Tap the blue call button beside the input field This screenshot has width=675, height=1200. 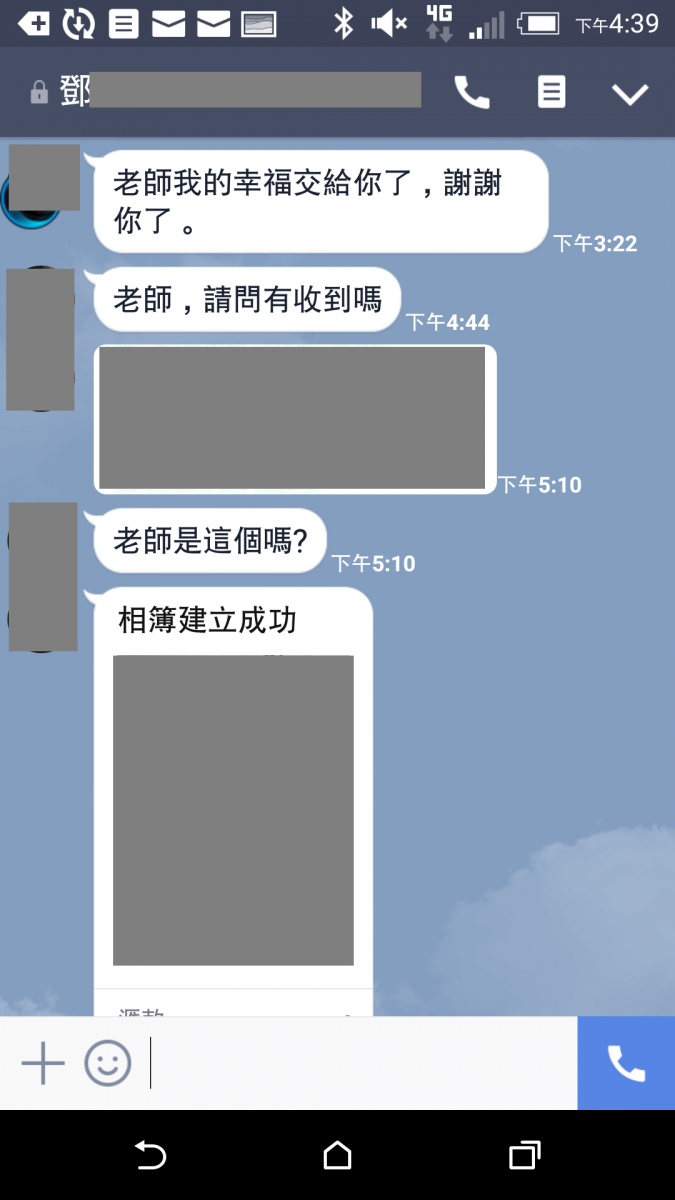(626, 1063)
